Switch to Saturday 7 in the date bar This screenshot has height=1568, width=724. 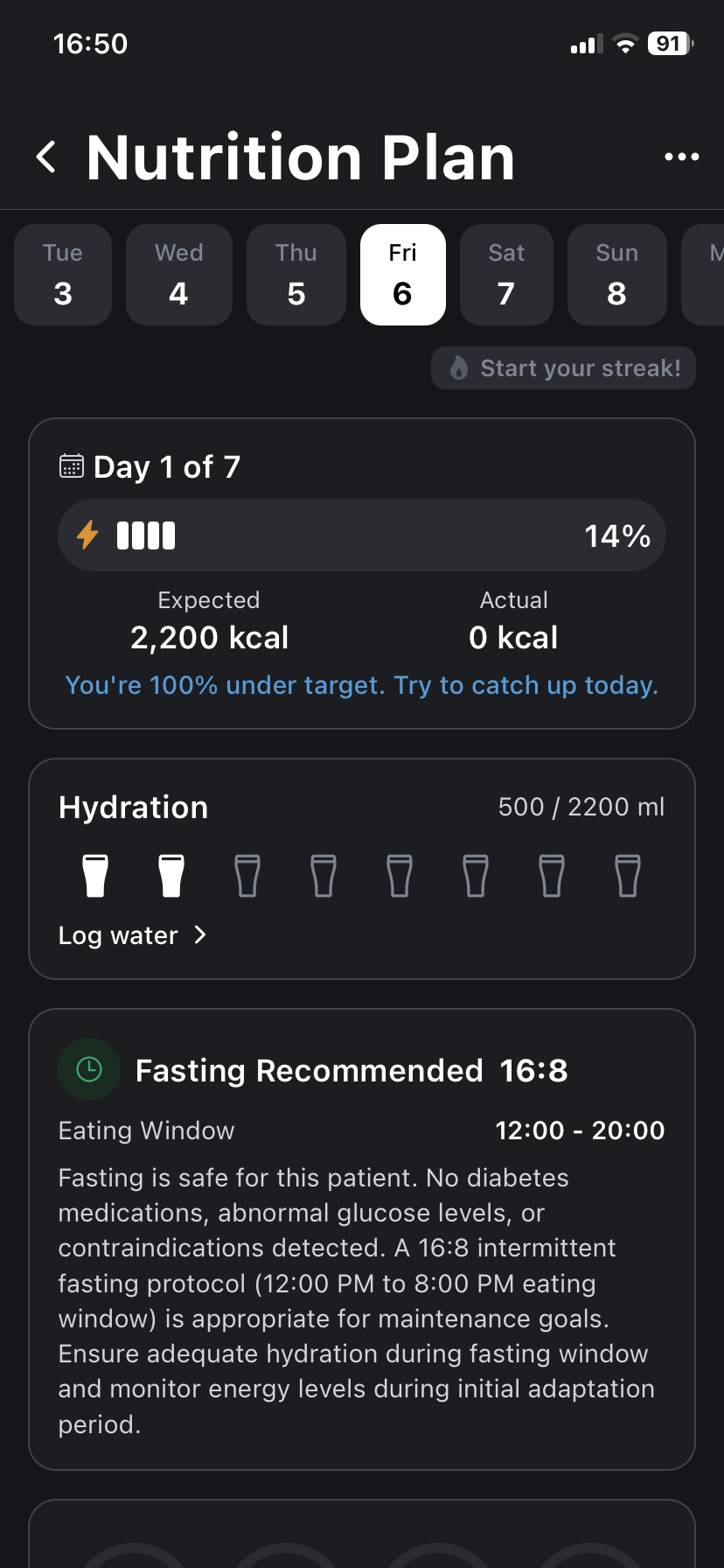click(506, 274)
